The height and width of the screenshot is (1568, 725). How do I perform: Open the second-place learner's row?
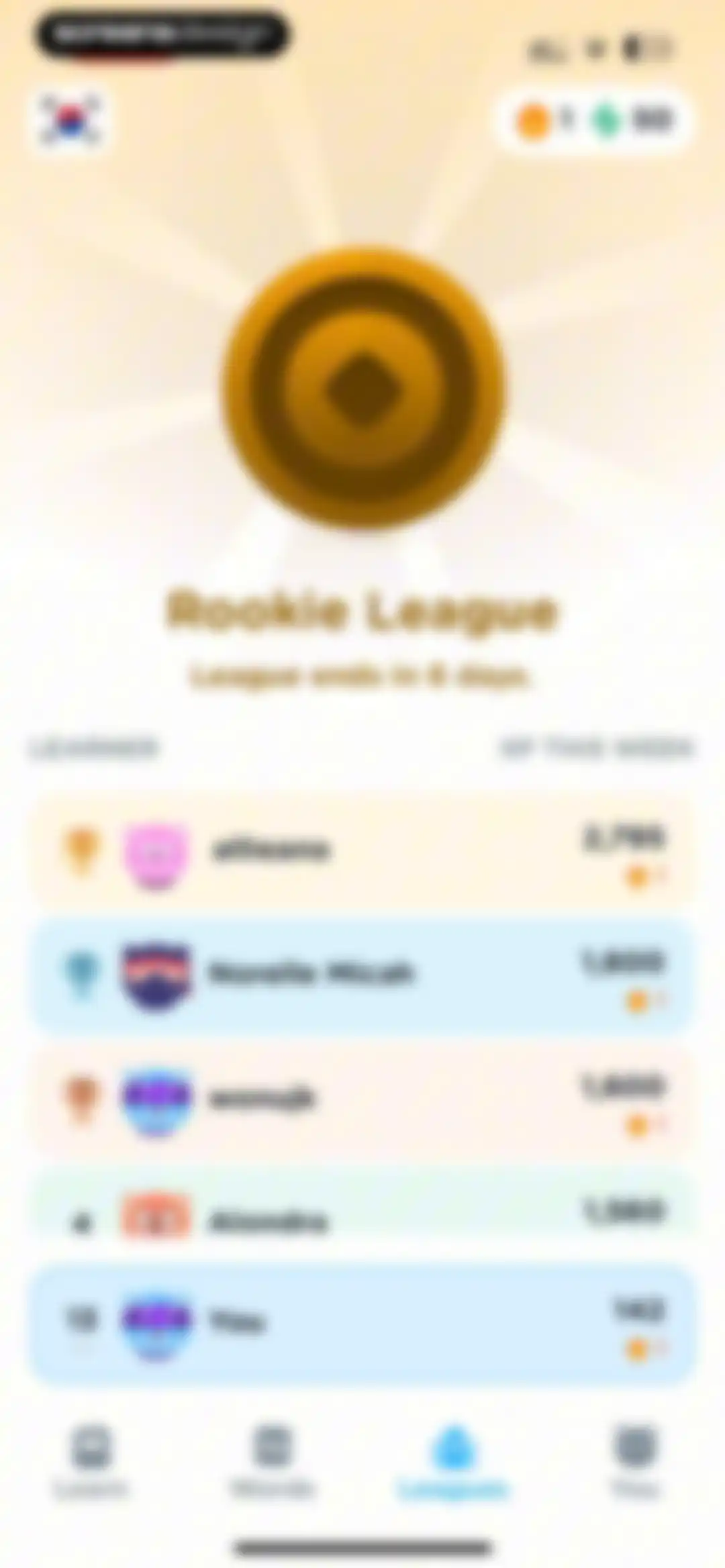pyautogui.click(x=362, y=977)
